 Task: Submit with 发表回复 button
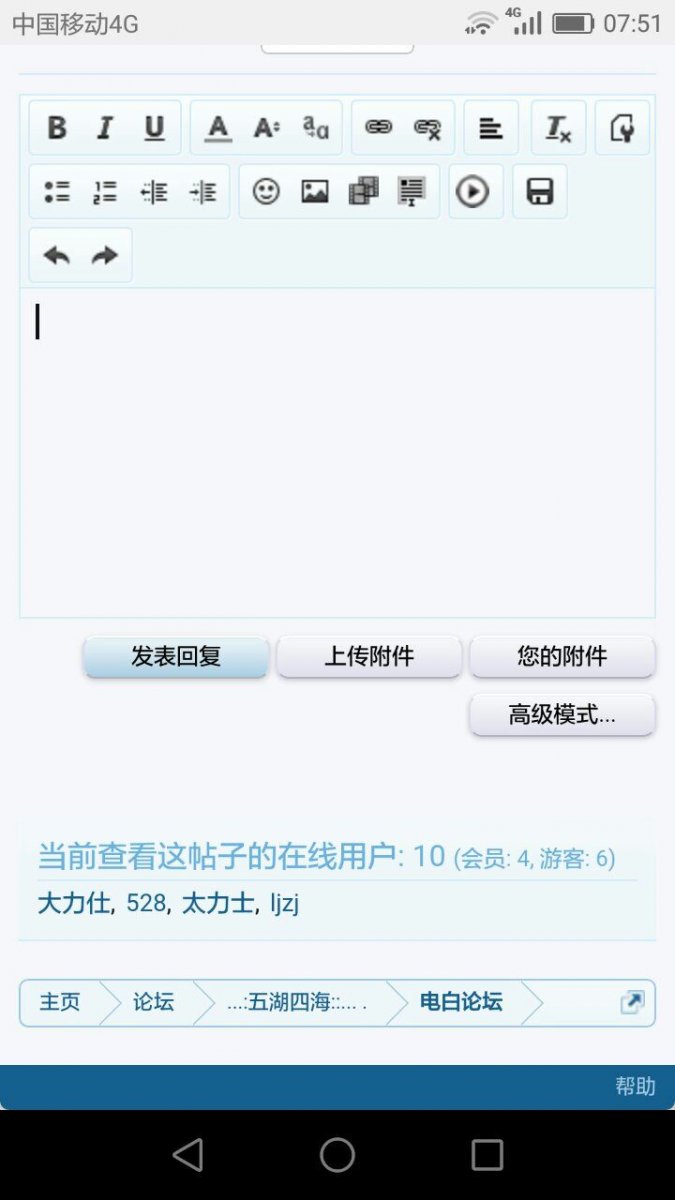pyautogui.click(x=176, y=657)
